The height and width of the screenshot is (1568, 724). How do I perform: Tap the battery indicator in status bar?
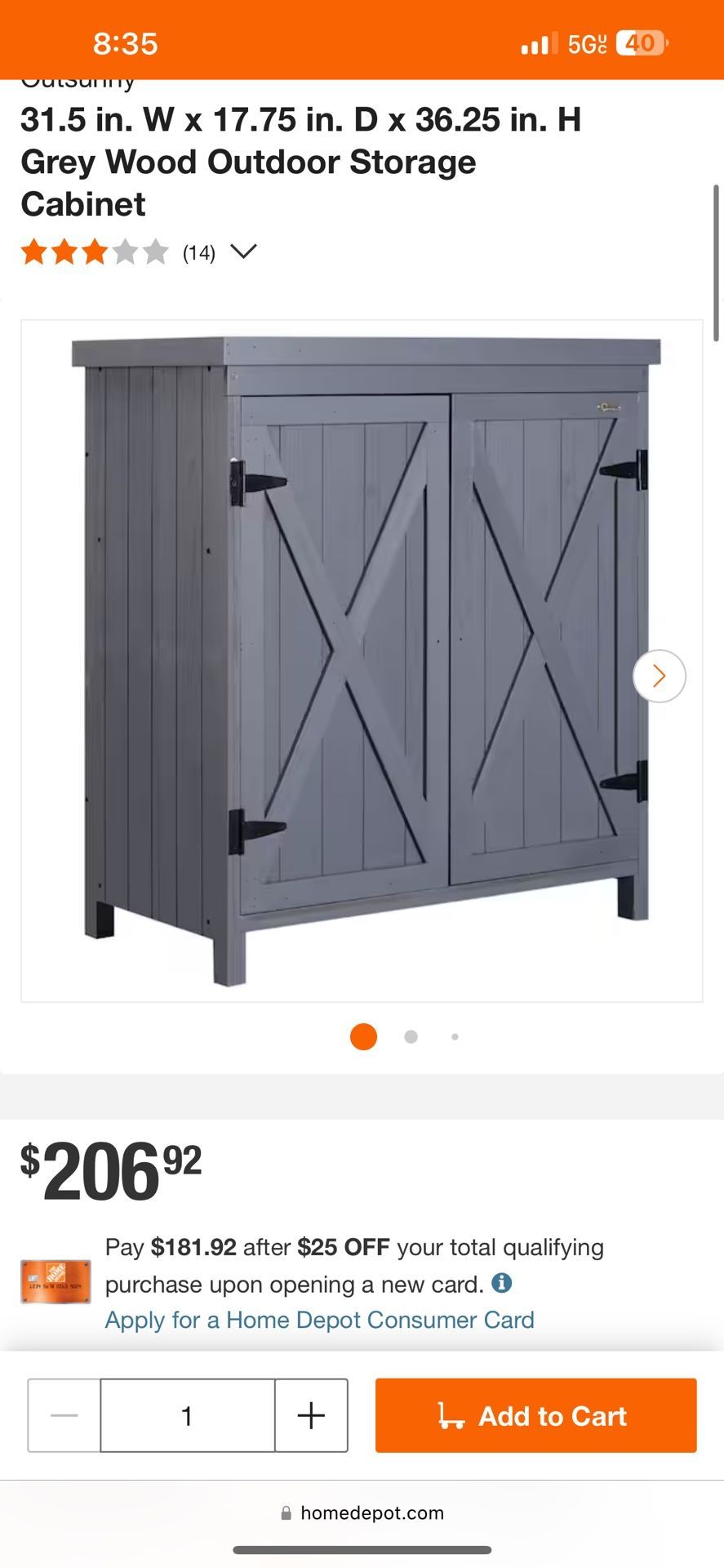(641, 45)
